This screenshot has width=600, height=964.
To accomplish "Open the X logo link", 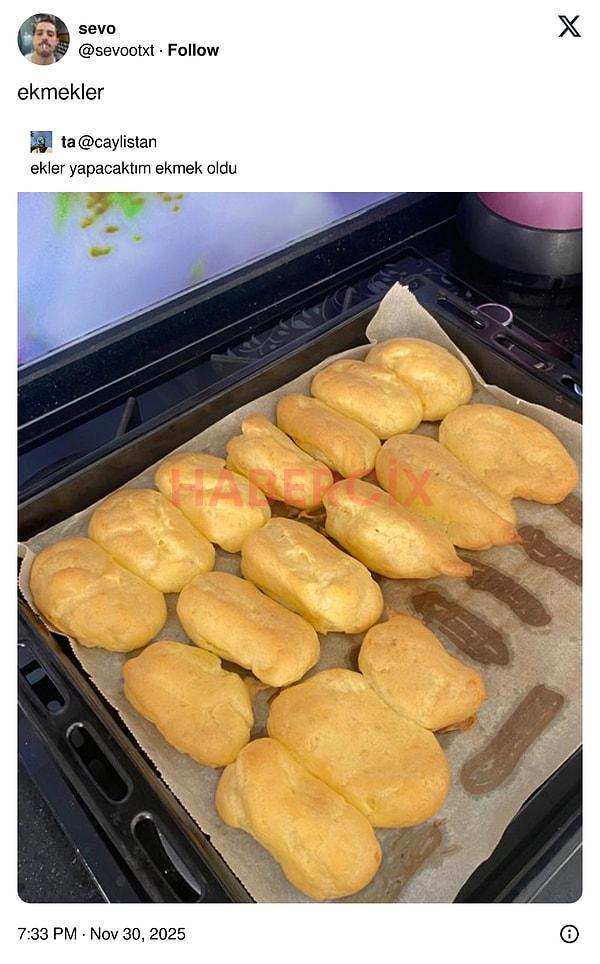I will coord(569,27).
